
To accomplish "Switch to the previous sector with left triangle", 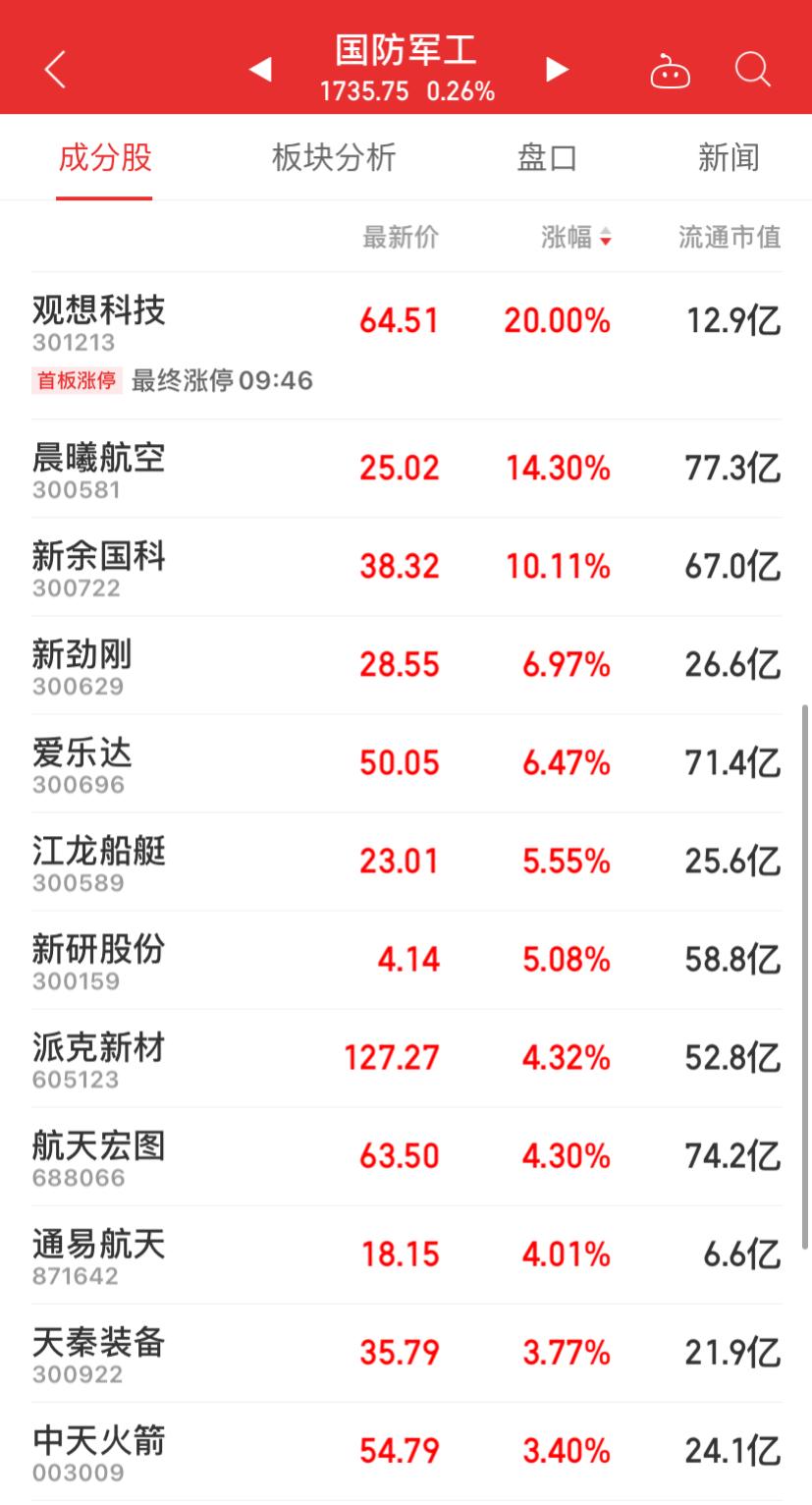I will point(260,69).
